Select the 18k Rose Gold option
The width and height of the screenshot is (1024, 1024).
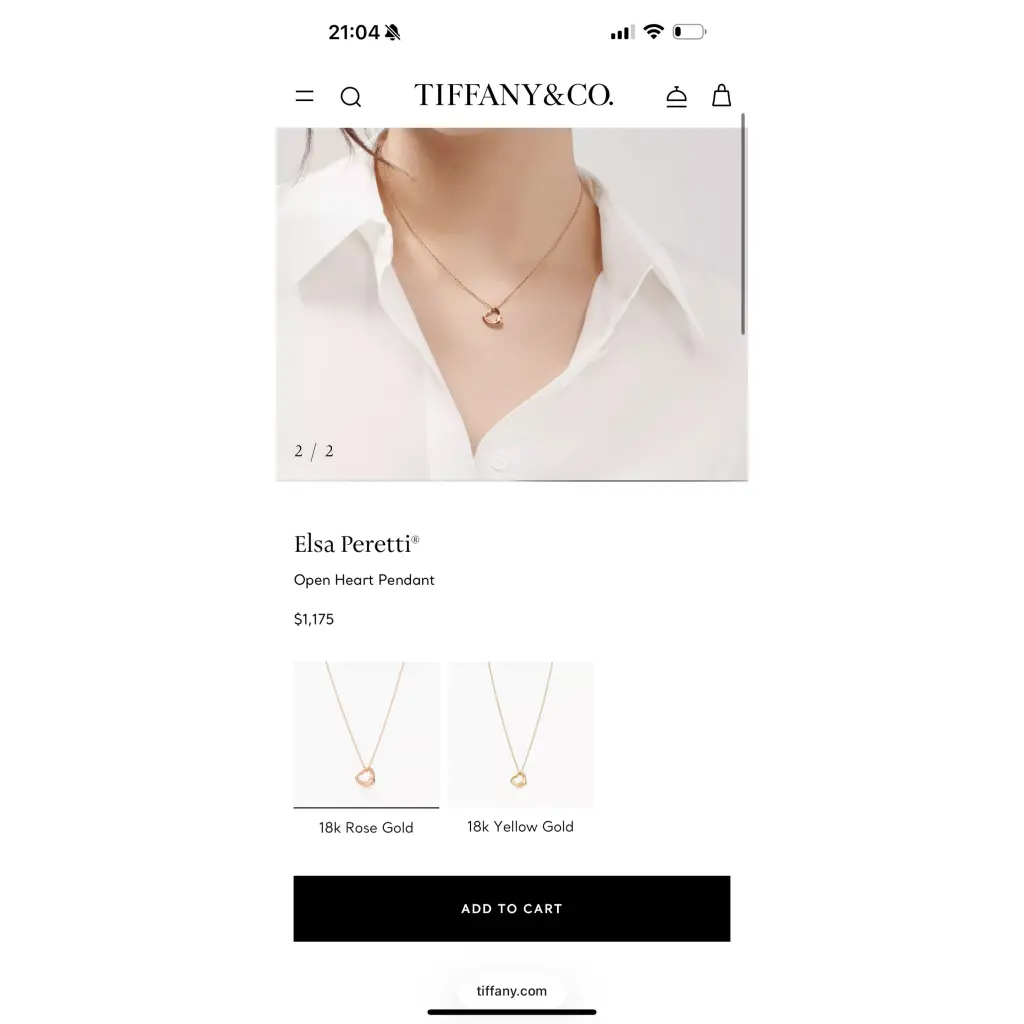(x=366, y=748)
